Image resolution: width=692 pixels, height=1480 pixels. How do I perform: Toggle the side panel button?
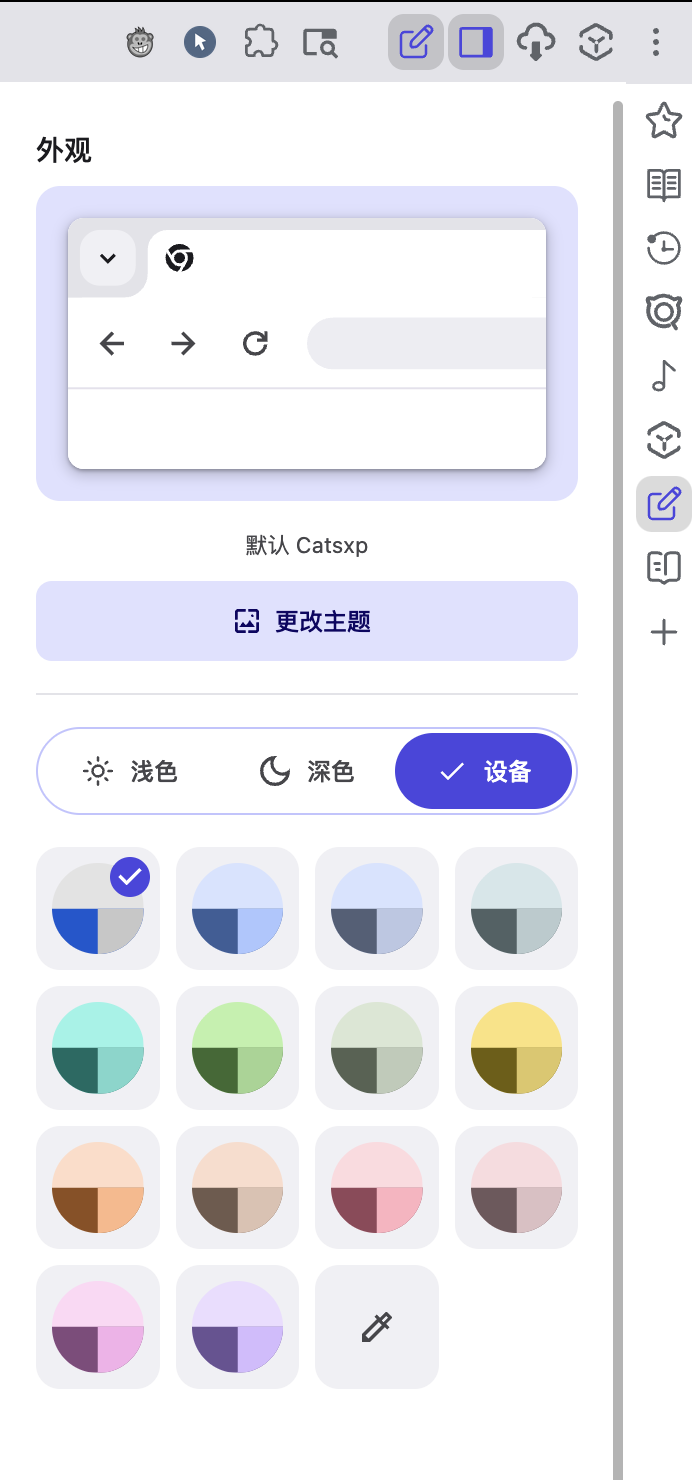475,42
